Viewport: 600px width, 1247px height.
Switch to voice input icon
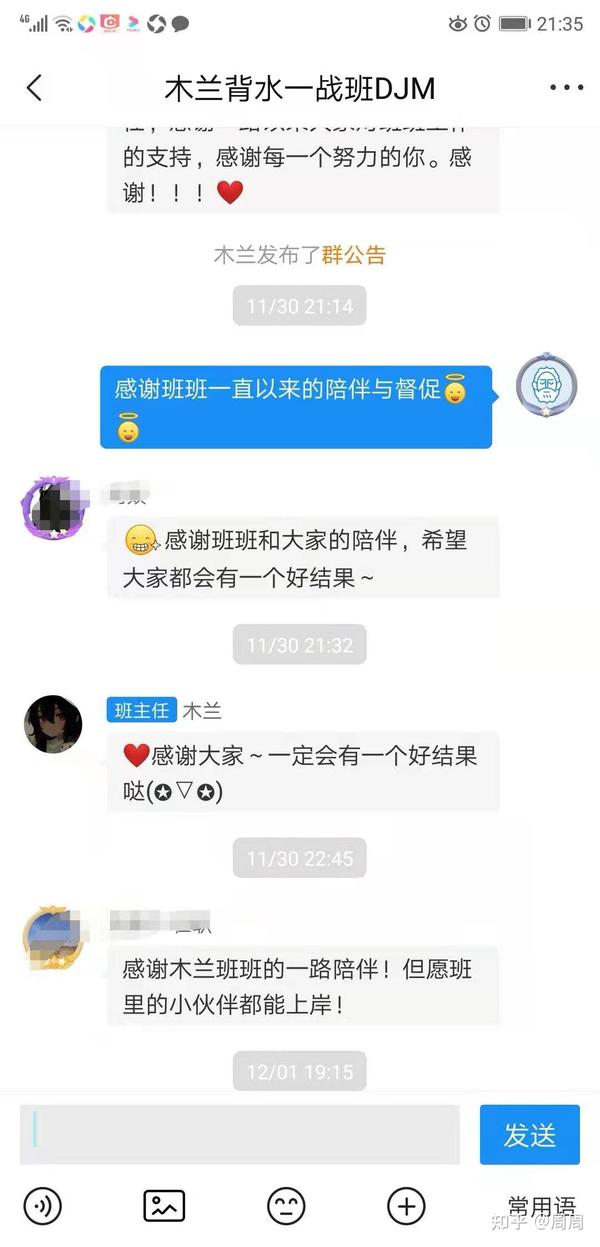(43, 1206)
